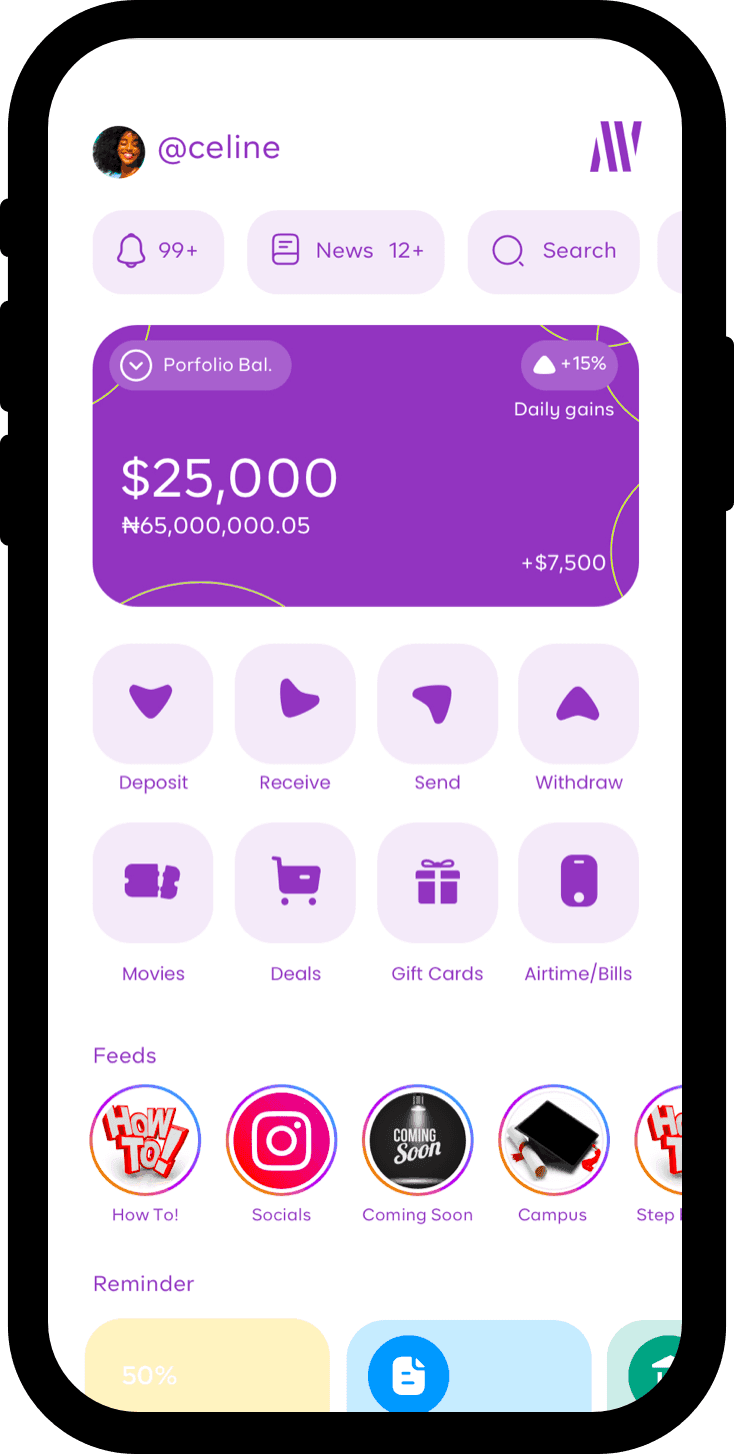Open the Campus feed story
This screenshot has height=1454, width=734.
pyautogui.click(x=553, y=1140)
